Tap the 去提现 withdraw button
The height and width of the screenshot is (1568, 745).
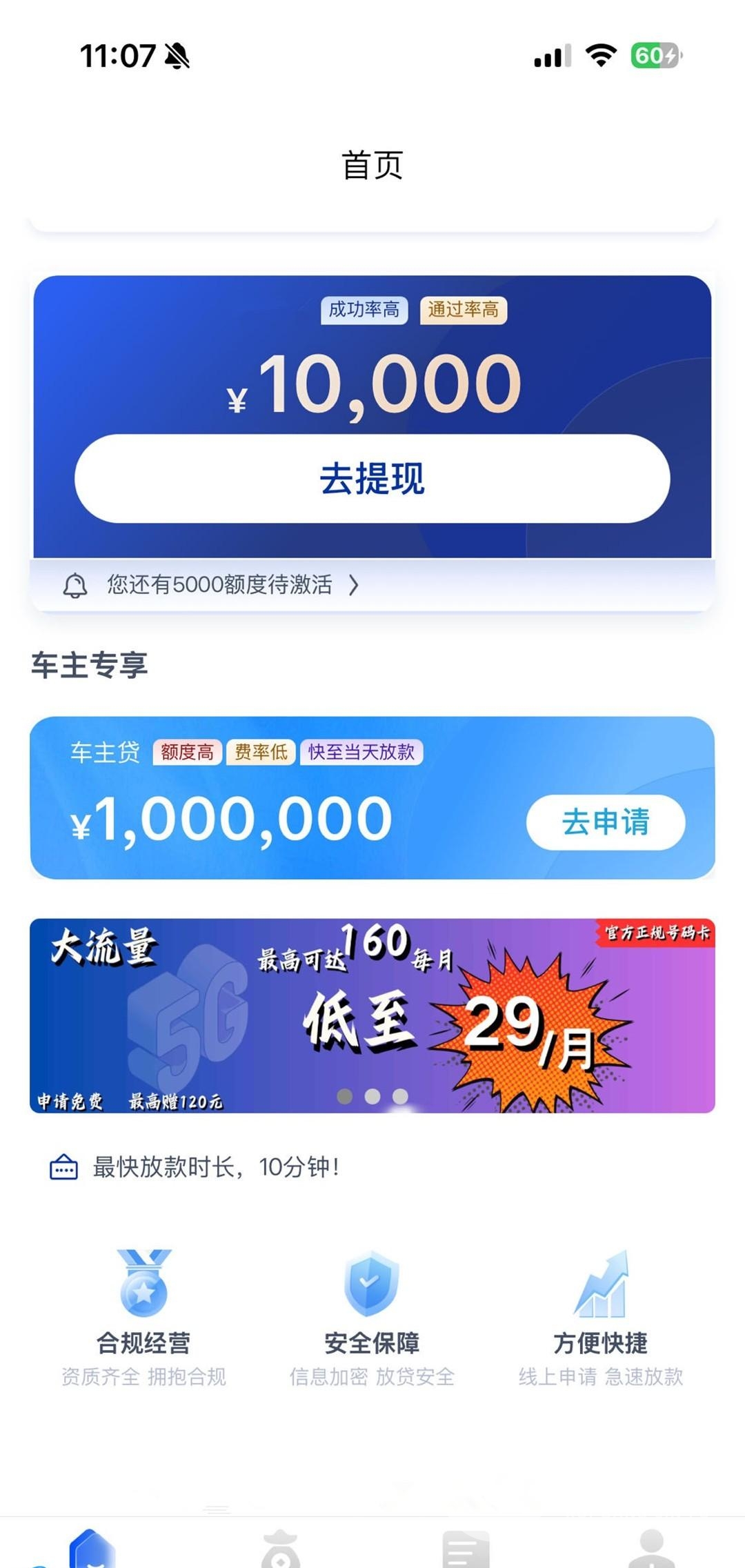coord(372,478)
